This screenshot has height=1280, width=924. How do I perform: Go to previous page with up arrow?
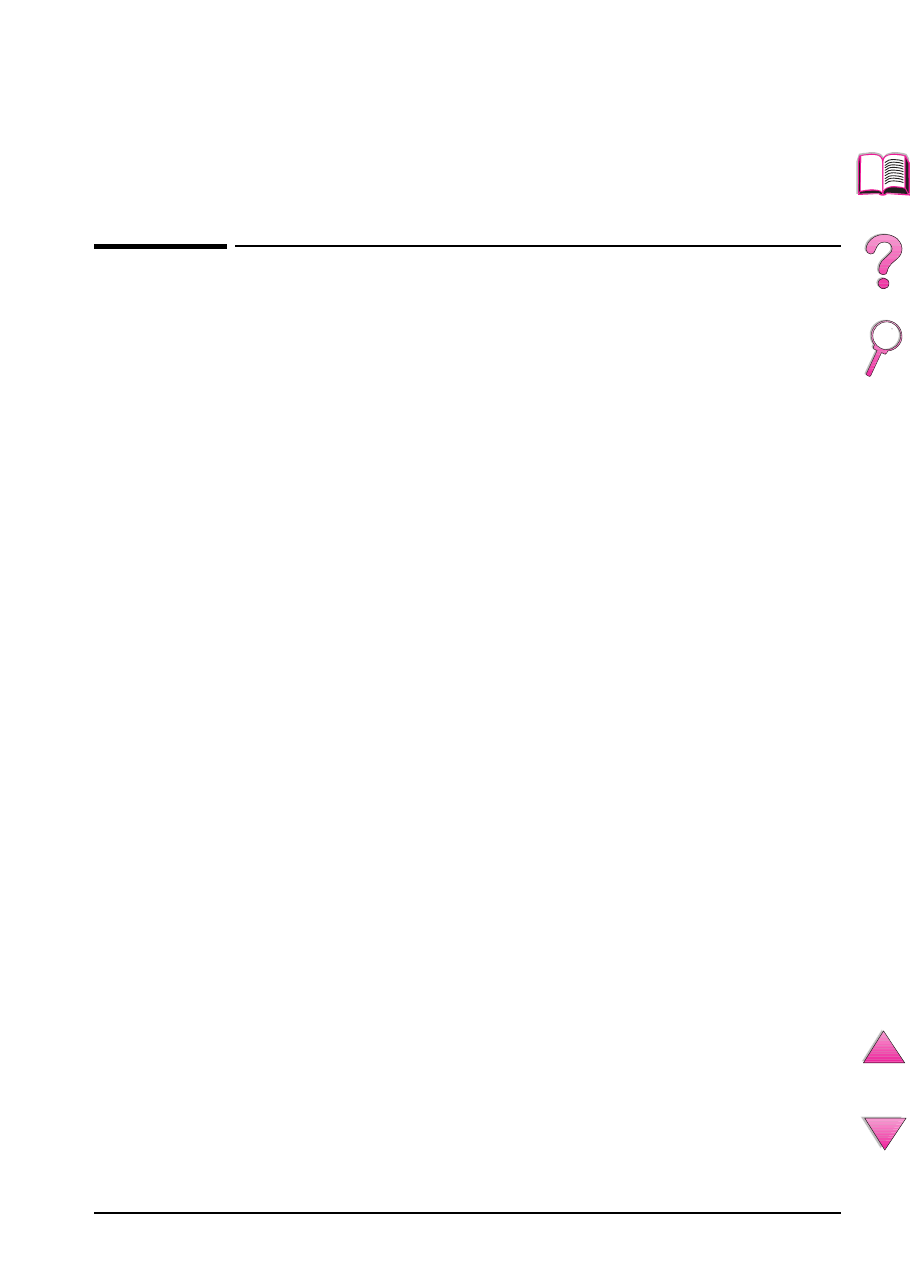883,1049
